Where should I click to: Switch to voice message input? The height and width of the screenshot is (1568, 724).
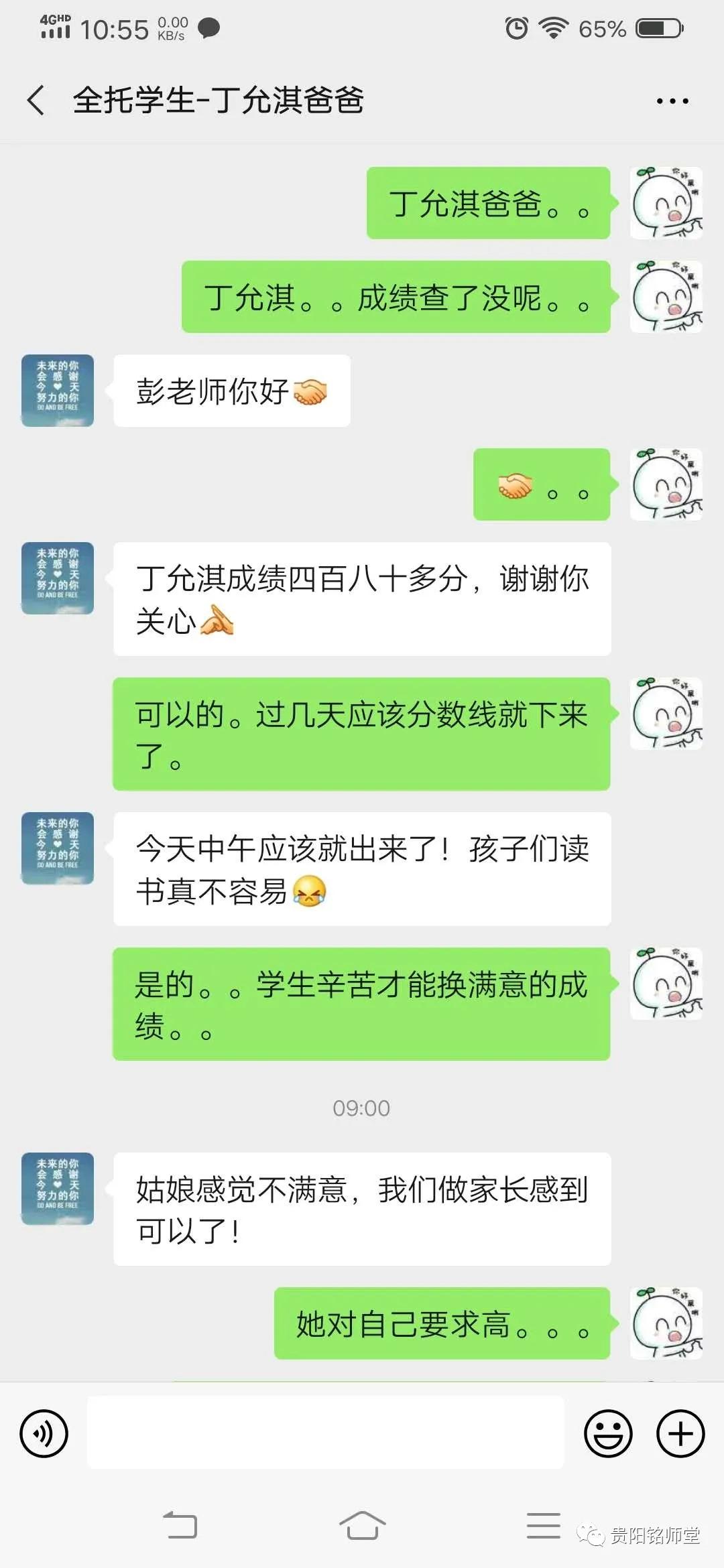(44, 1433)
